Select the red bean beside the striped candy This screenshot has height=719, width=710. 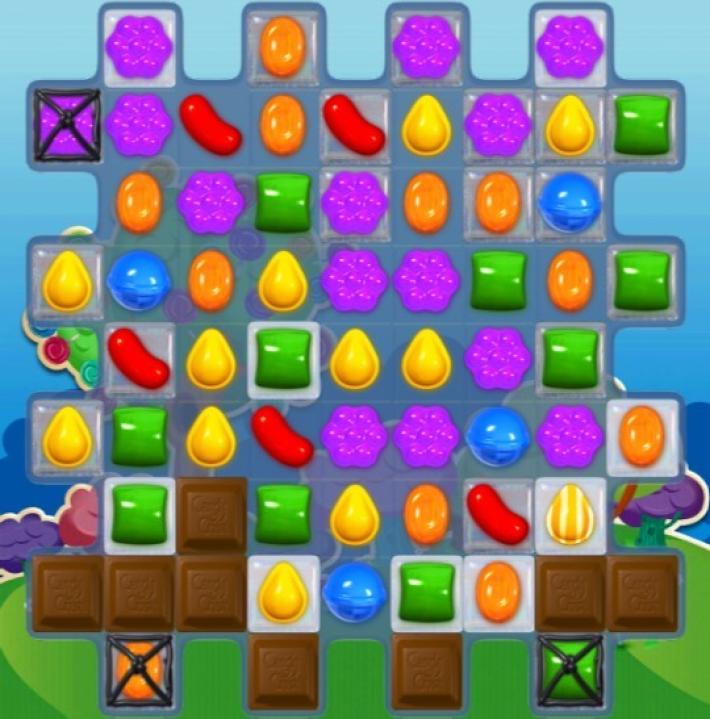pyautogui.click(x=498, y=512)
